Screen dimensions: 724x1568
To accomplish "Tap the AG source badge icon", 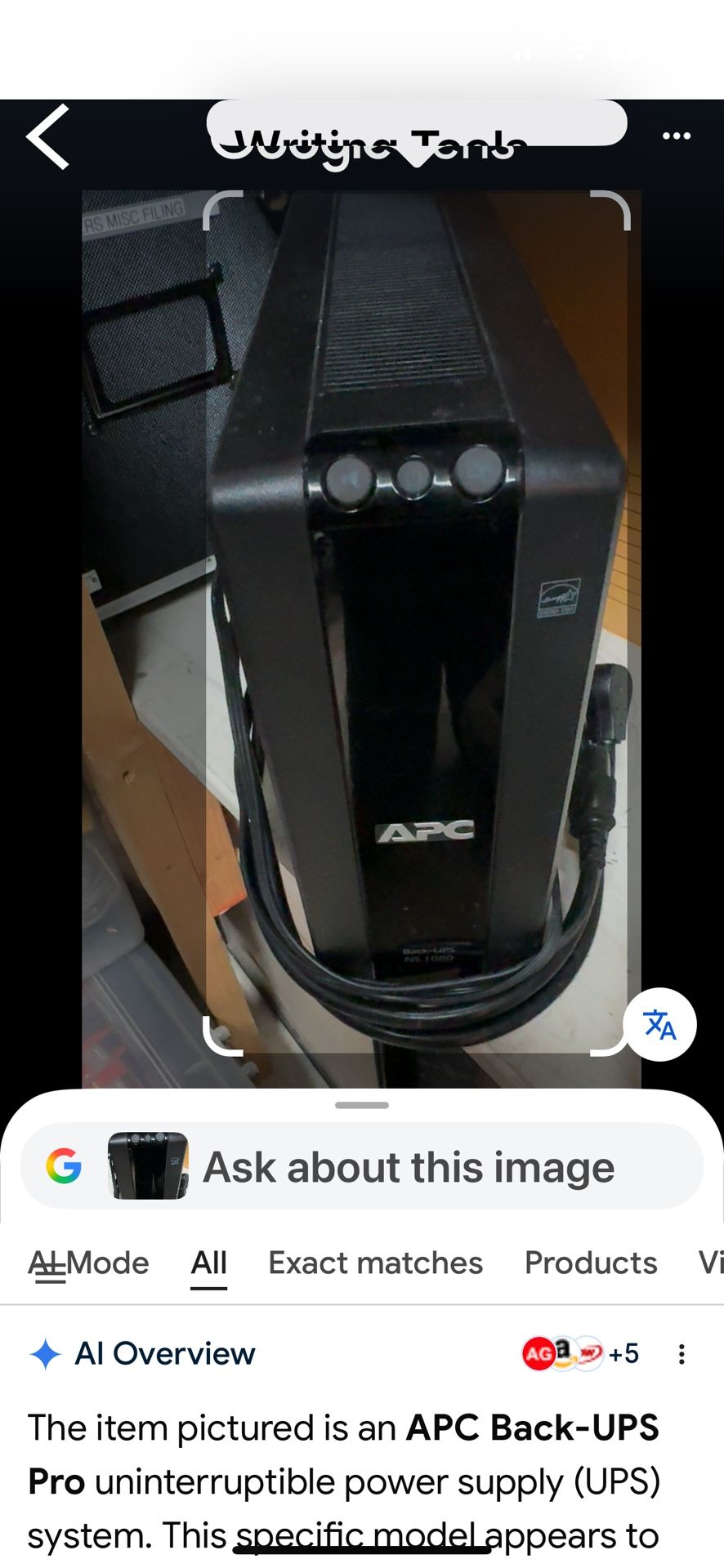I will tap(539, 1353).
